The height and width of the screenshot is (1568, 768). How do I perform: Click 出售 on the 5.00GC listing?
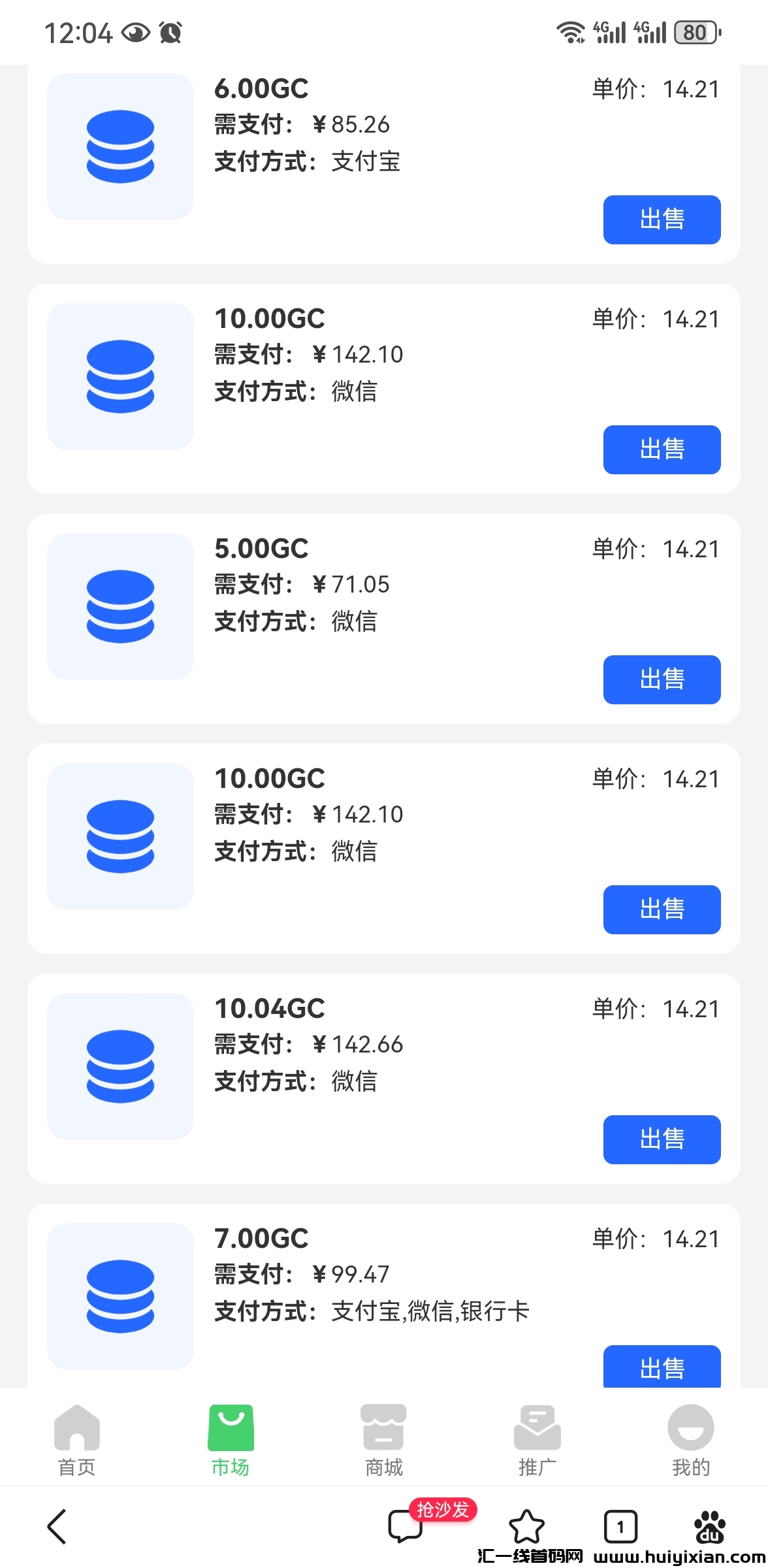coord(662,679)
